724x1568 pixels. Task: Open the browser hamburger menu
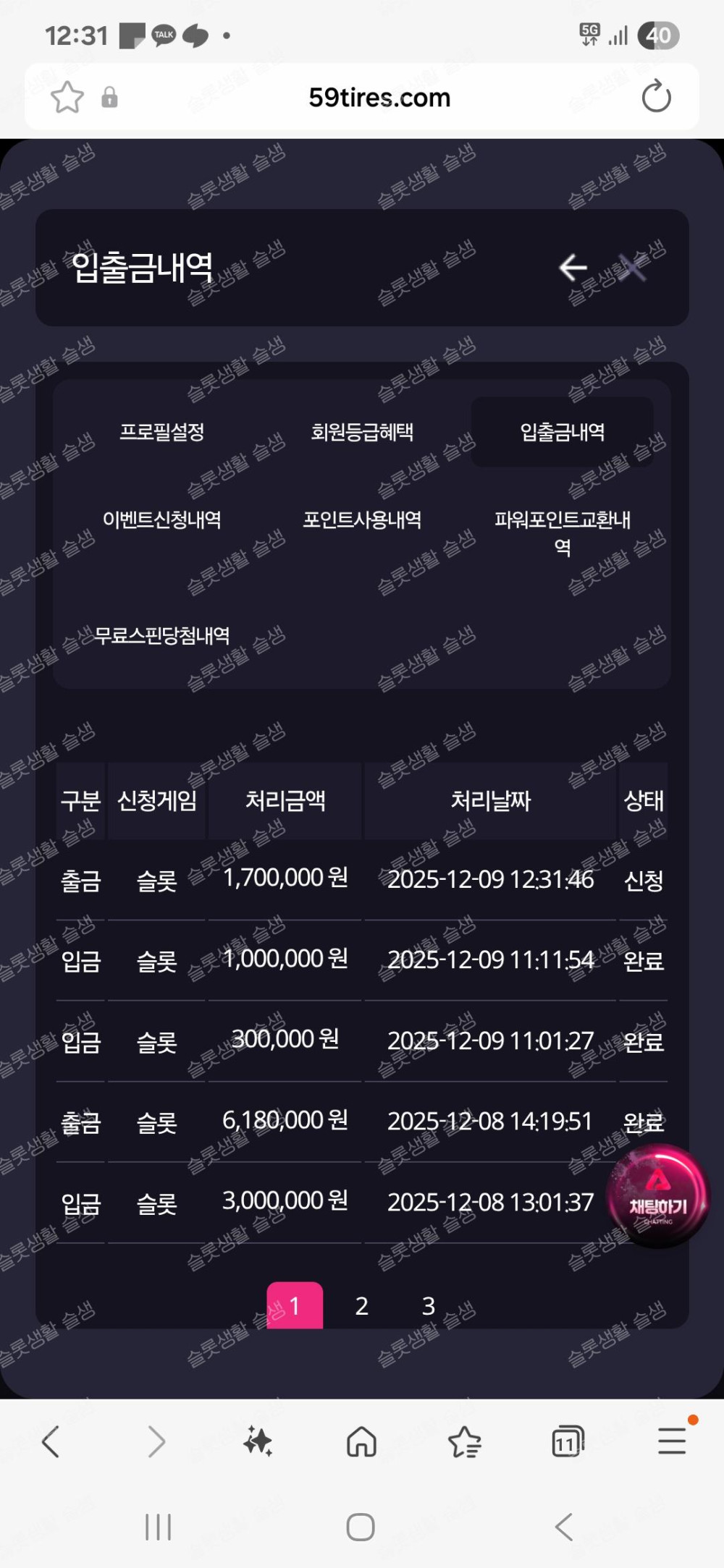tap(672, 1441)
